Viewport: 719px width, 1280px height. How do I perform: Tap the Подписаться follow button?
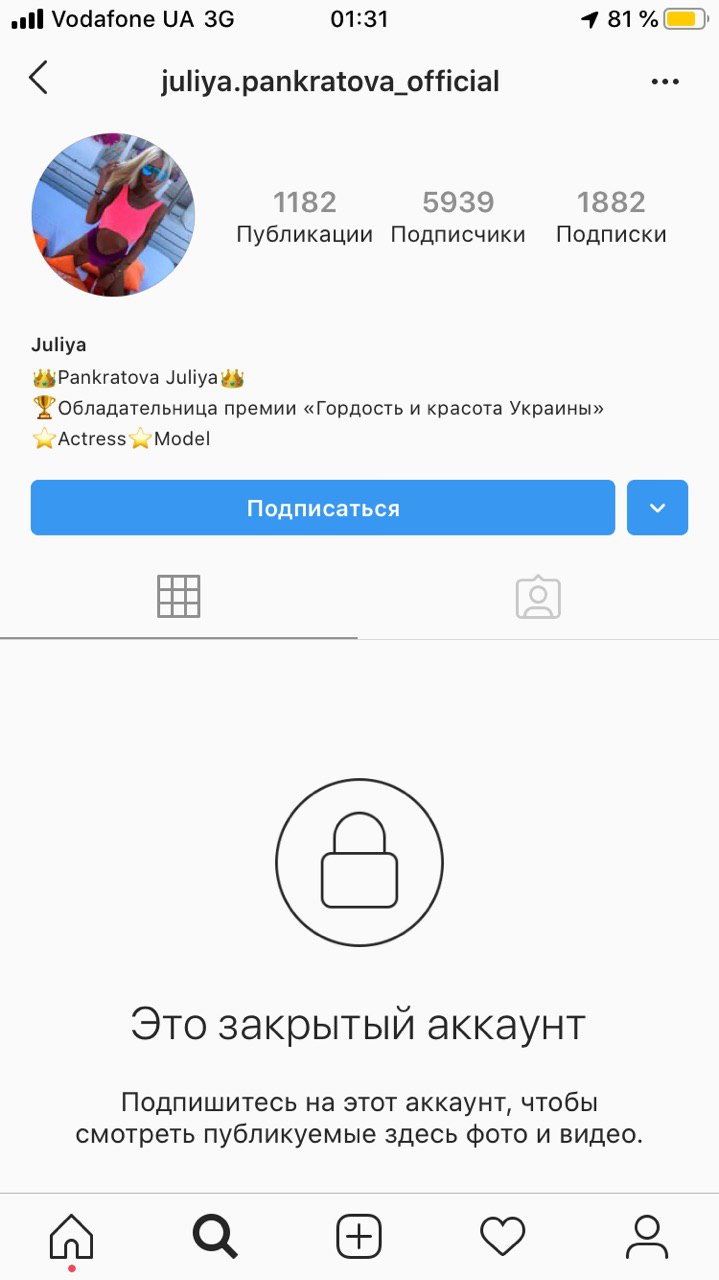coord(322,508)
